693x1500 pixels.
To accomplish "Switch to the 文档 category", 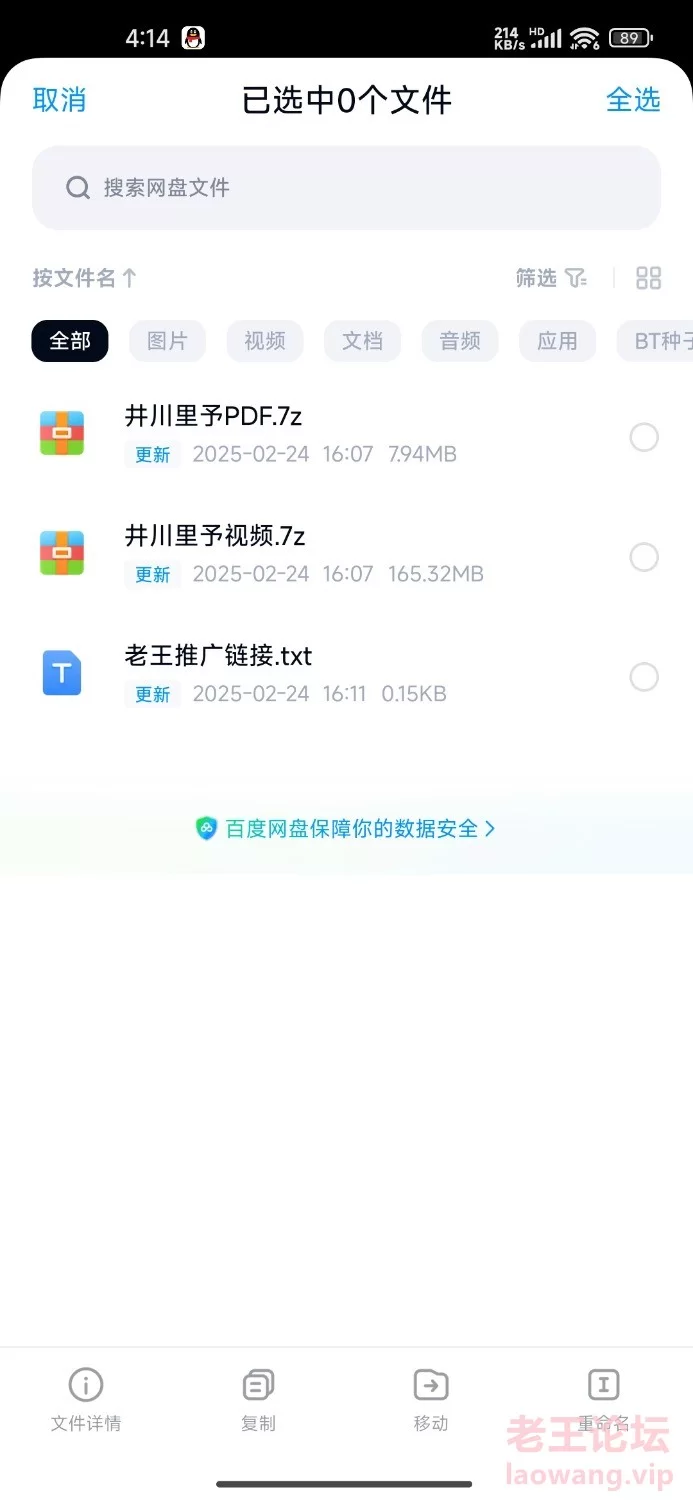I will [x=362, y=341].
